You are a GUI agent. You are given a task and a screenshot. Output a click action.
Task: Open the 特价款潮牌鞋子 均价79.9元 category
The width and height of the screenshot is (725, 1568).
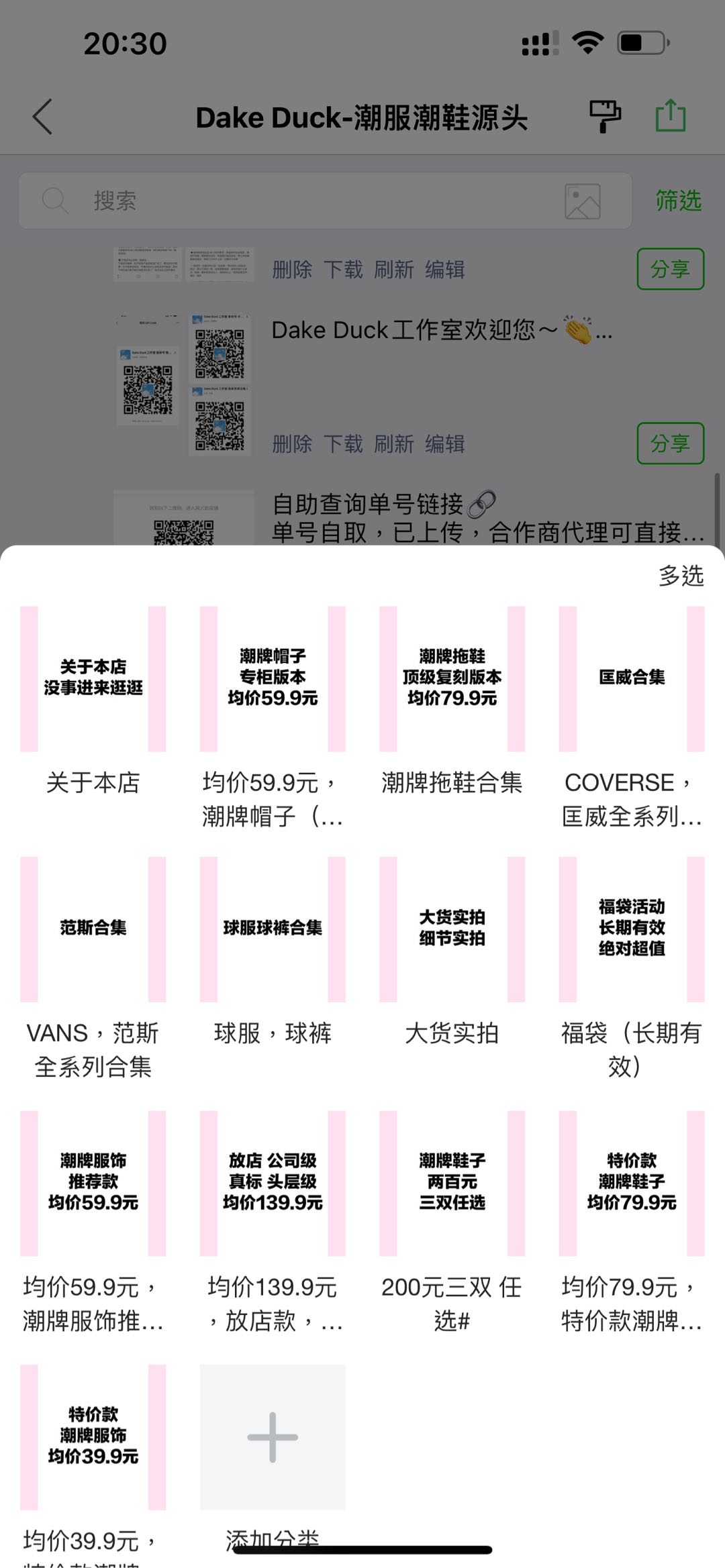point(632,1182)
